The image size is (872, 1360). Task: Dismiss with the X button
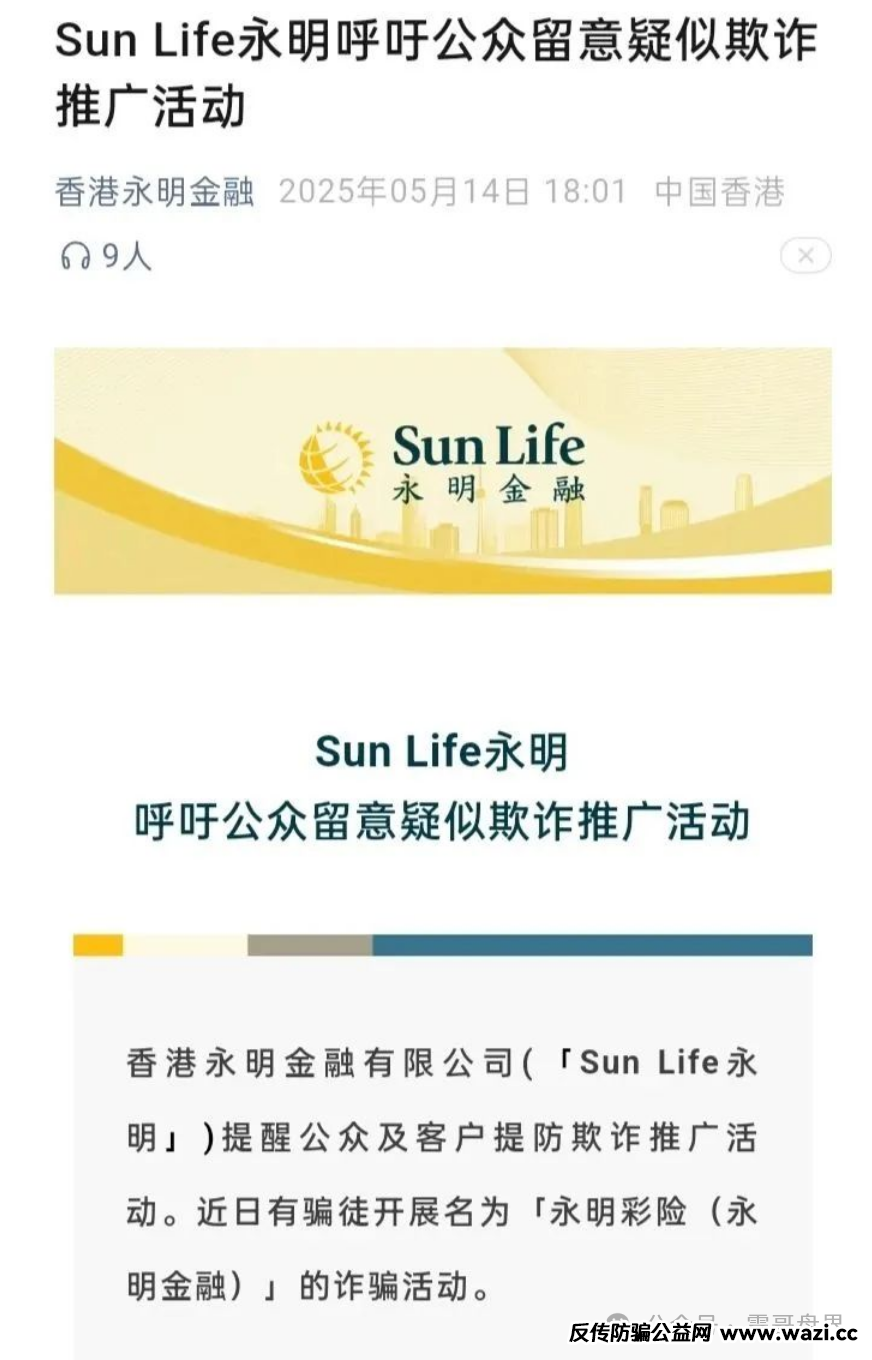click(x=805, y=257)
